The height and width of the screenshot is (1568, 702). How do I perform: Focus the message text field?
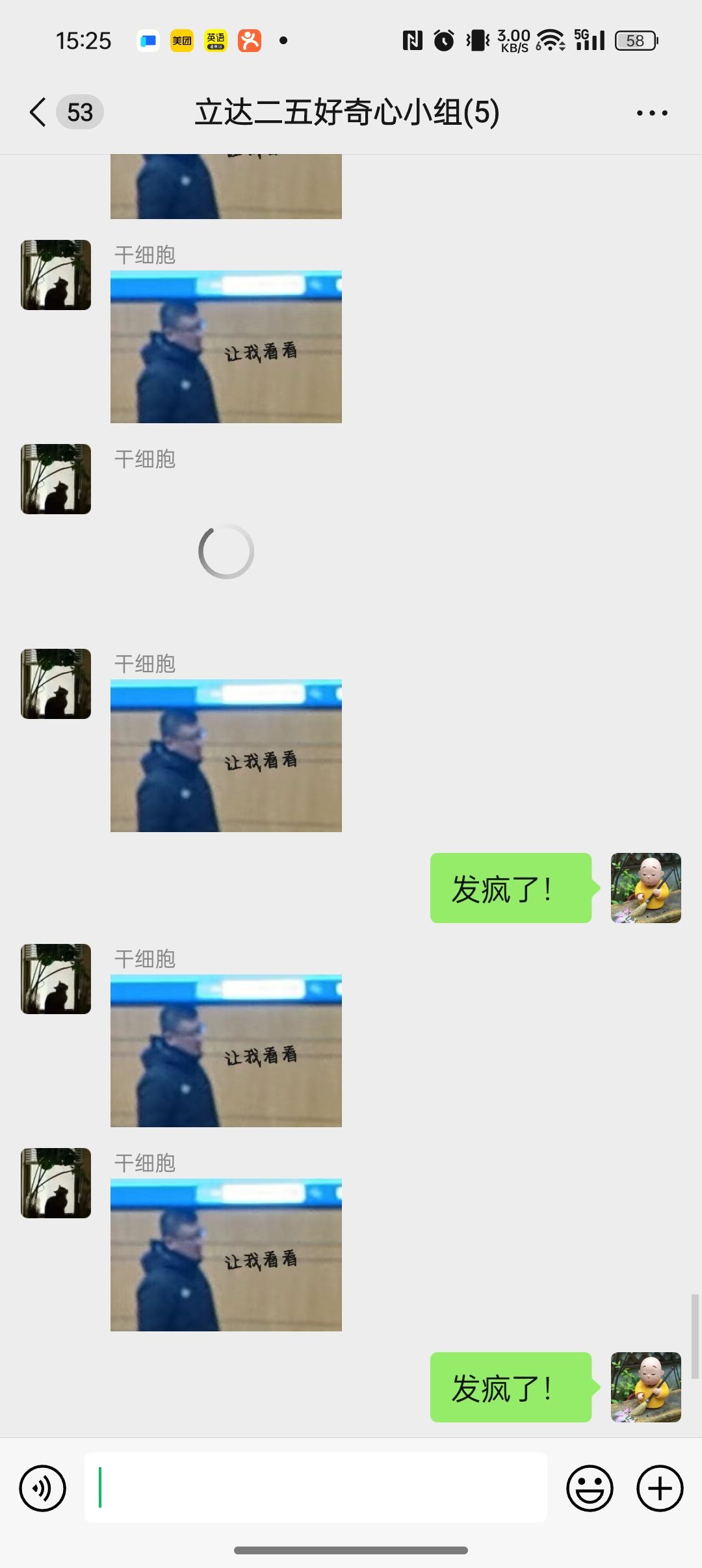tap(315, 1488)
